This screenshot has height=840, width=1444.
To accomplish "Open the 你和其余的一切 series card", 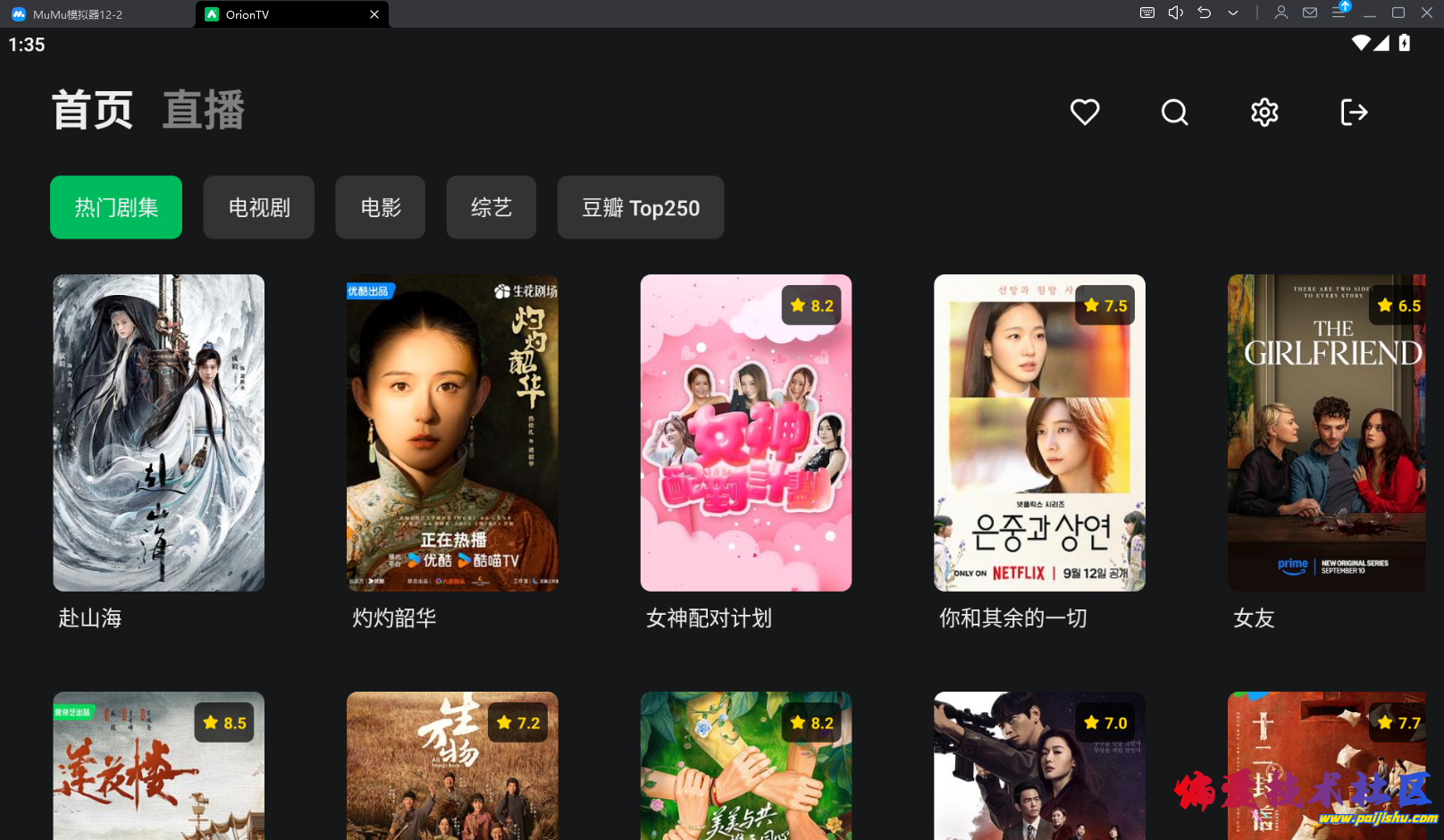I will click(x=1039, y=433).
